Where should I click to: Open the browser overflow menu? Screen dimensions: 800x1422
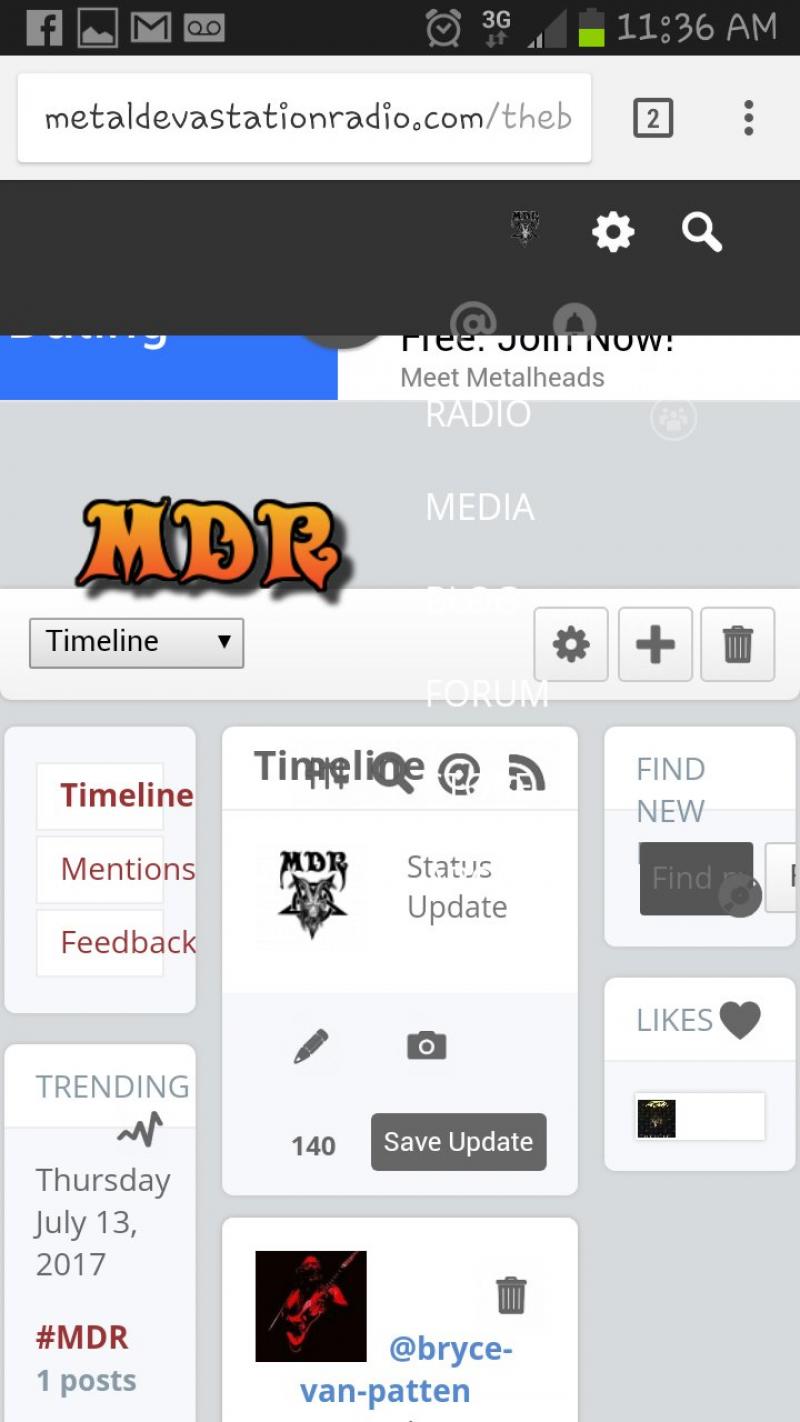tap(748, 118)
